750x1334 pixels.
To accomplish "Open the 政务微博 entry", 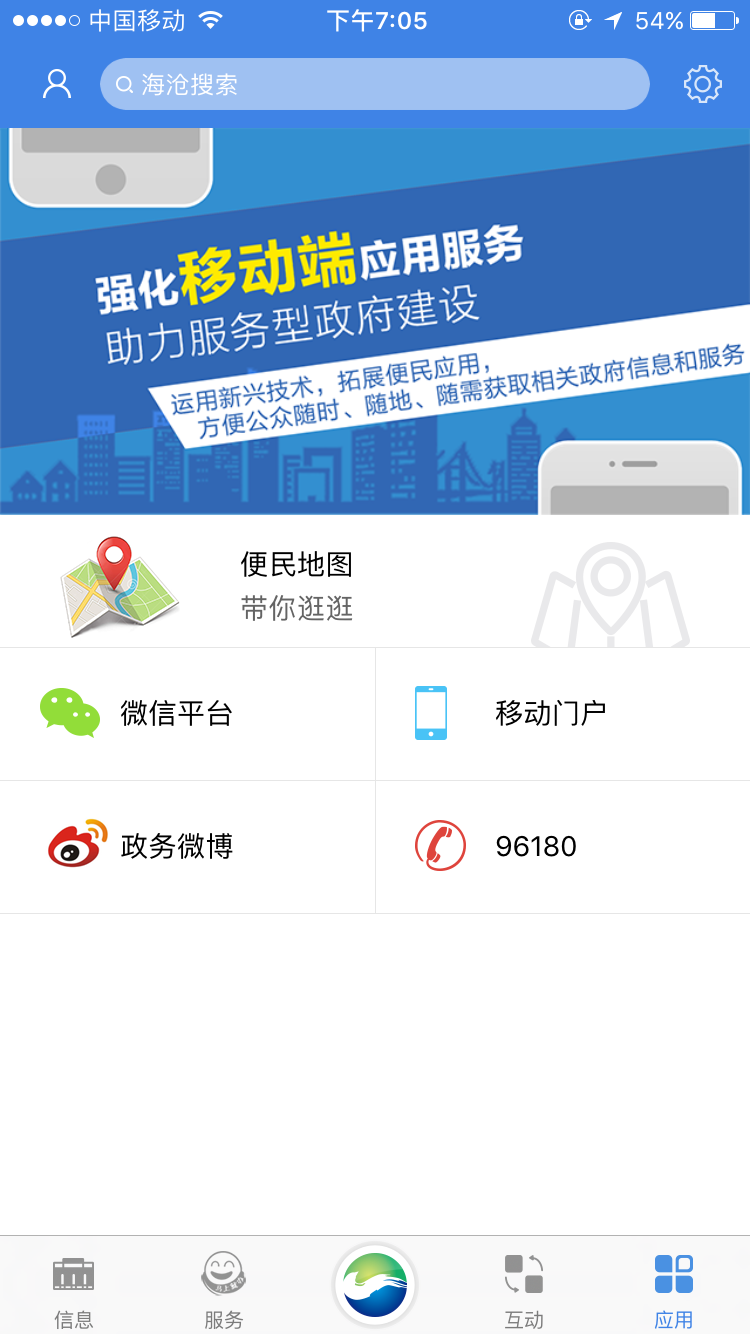I will [187, 847].
